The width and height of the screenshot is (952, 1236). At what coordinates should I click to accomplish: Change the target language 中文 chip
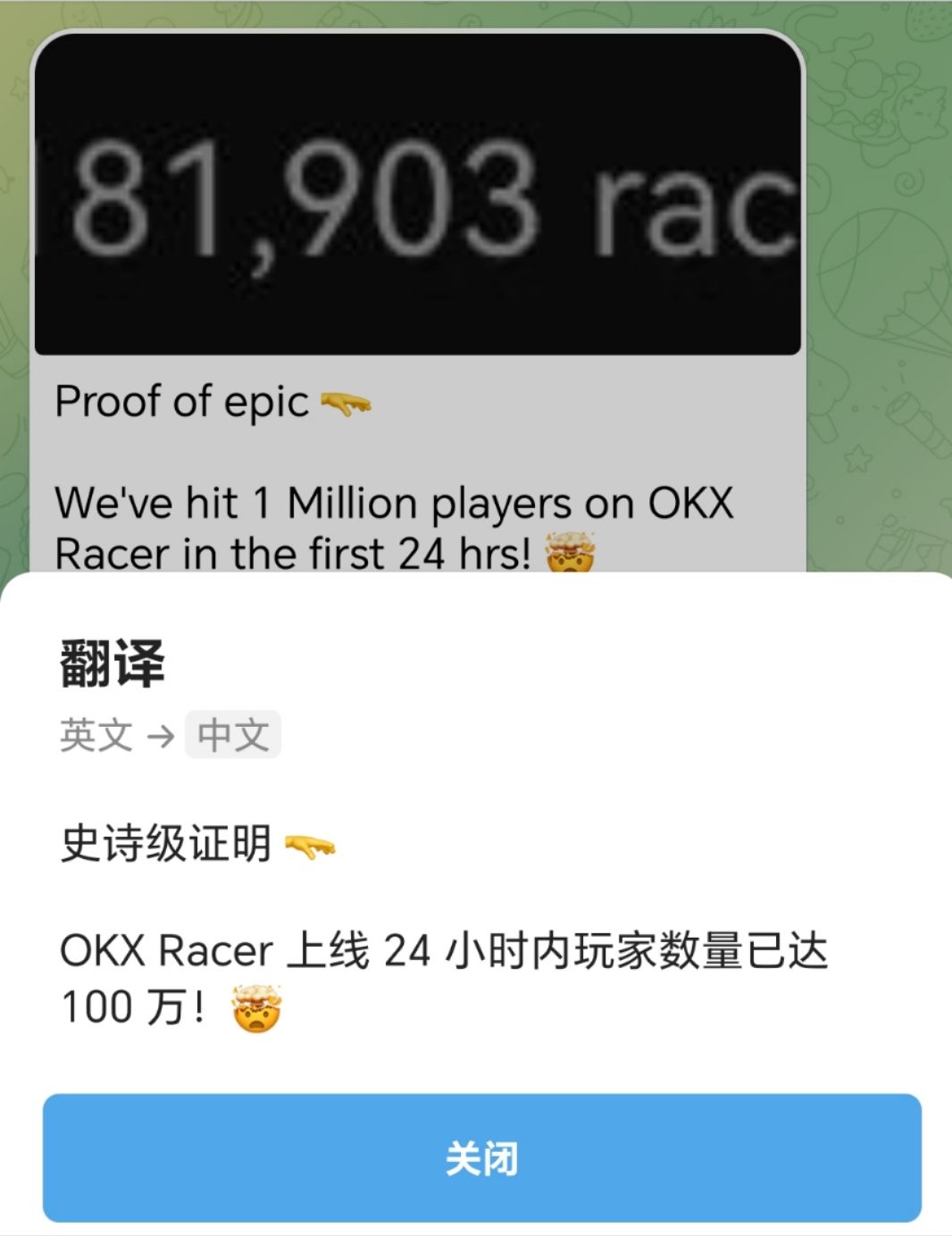click(x=233, y=735)
